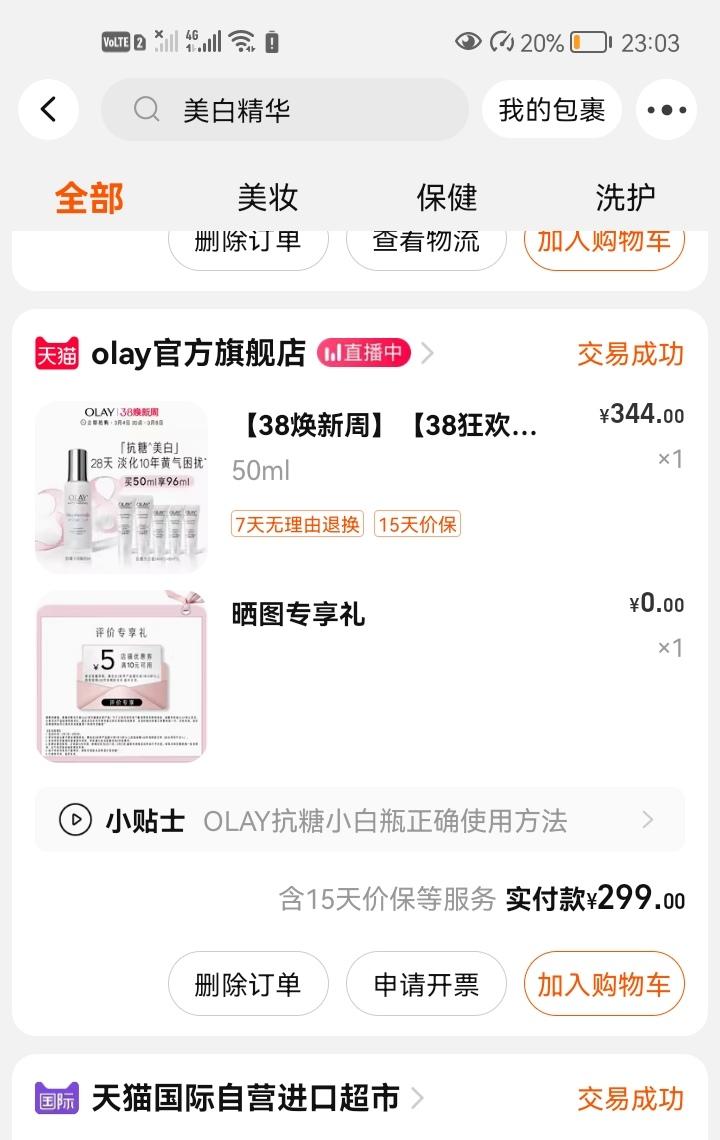Screen dimensions: 720x1140
Task: Switch to the 全部 tab
Action: 89,197
